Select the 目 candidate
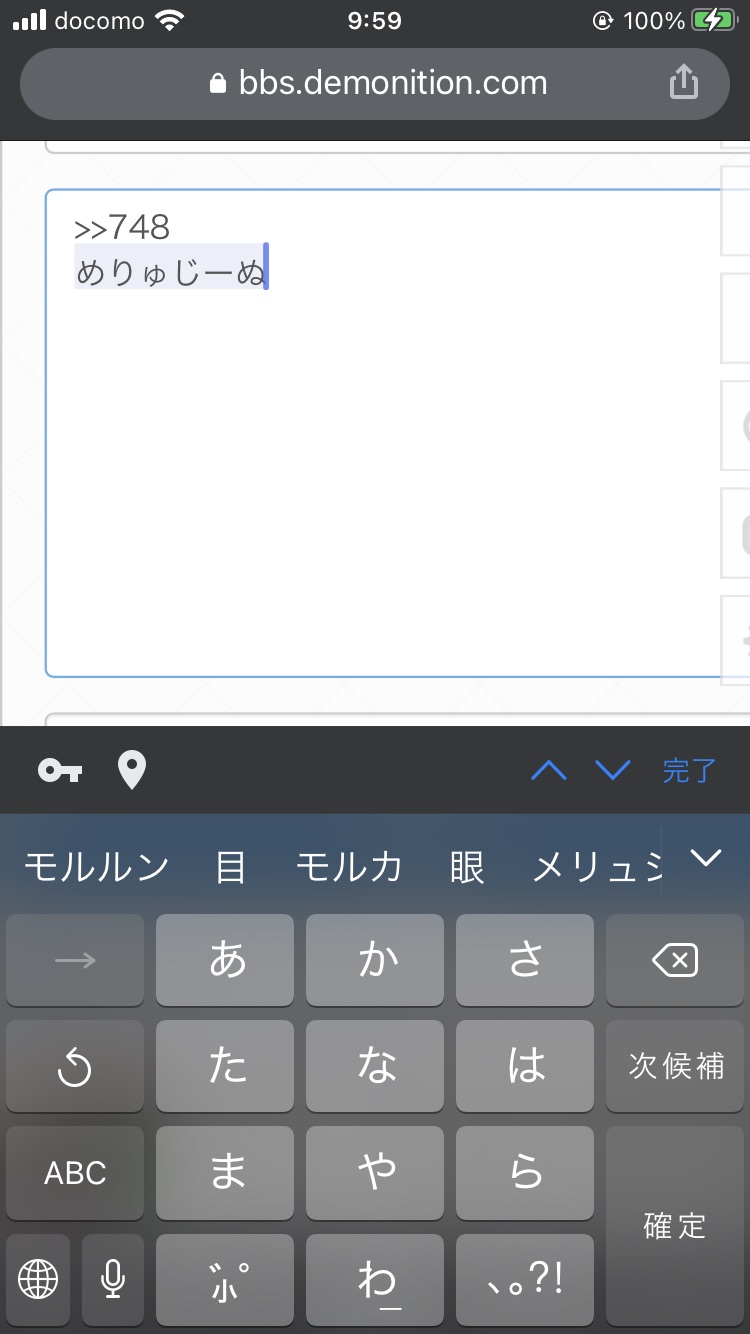The height and width of the screenshot is (1334, 750). click(x=230, y=866)
